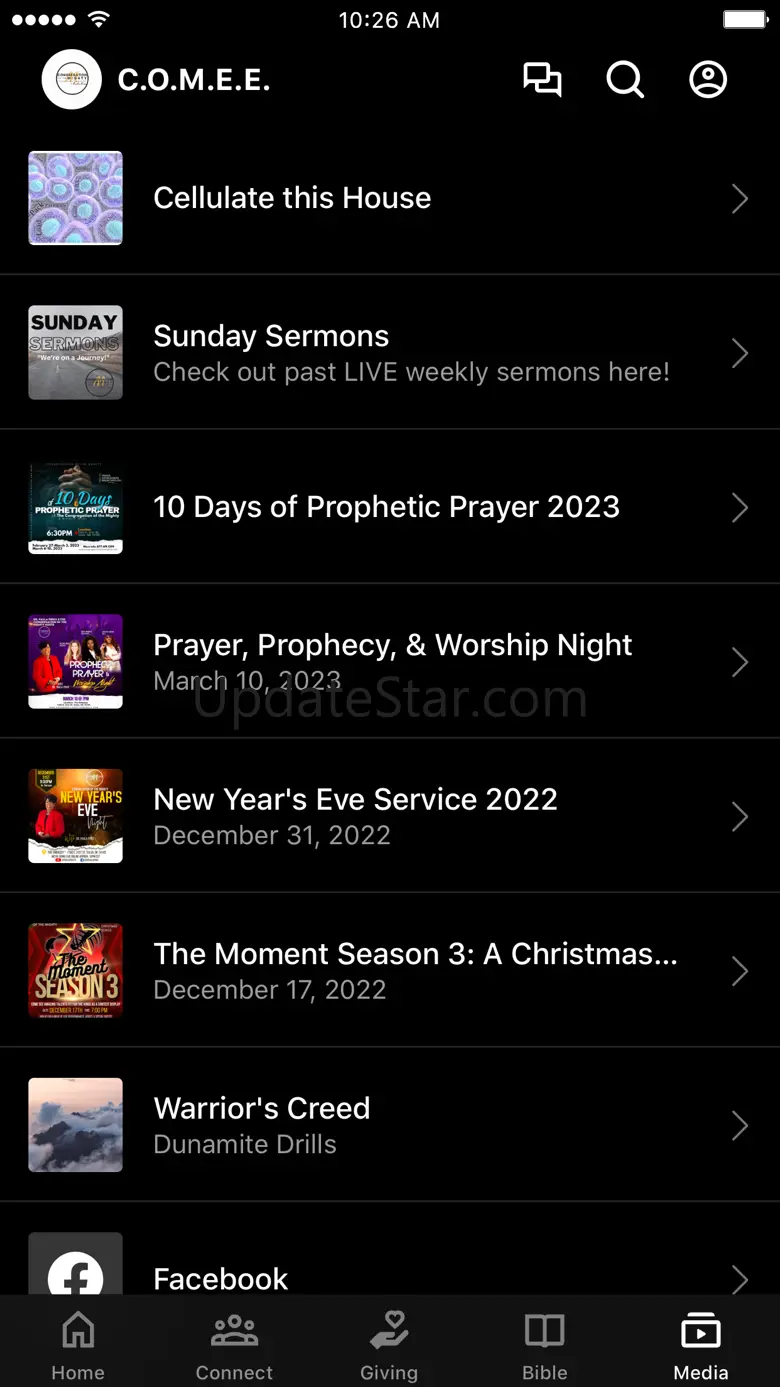View 10 Days of Prophetic Prayer 2023
780x1387 pixels.
pos(390,507)
